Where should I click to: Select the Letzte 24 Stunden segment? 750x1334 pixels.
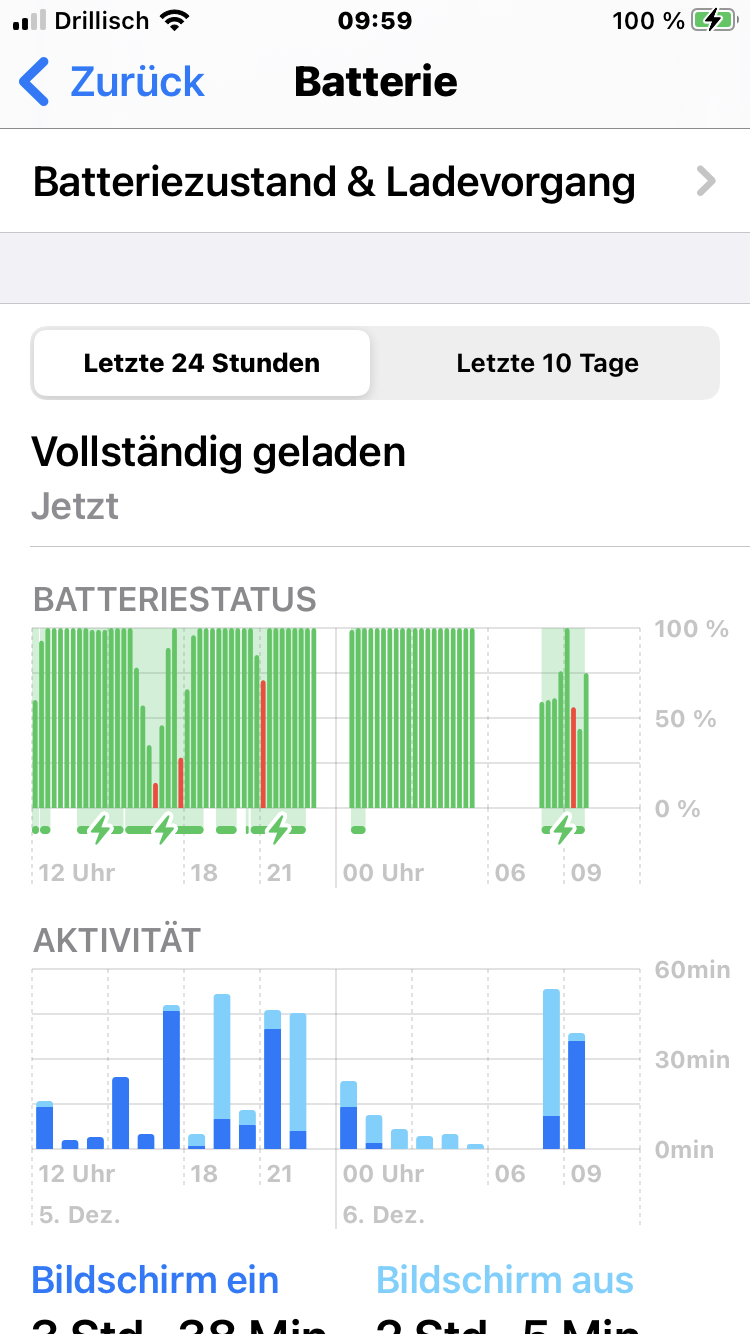coord(201,363)
